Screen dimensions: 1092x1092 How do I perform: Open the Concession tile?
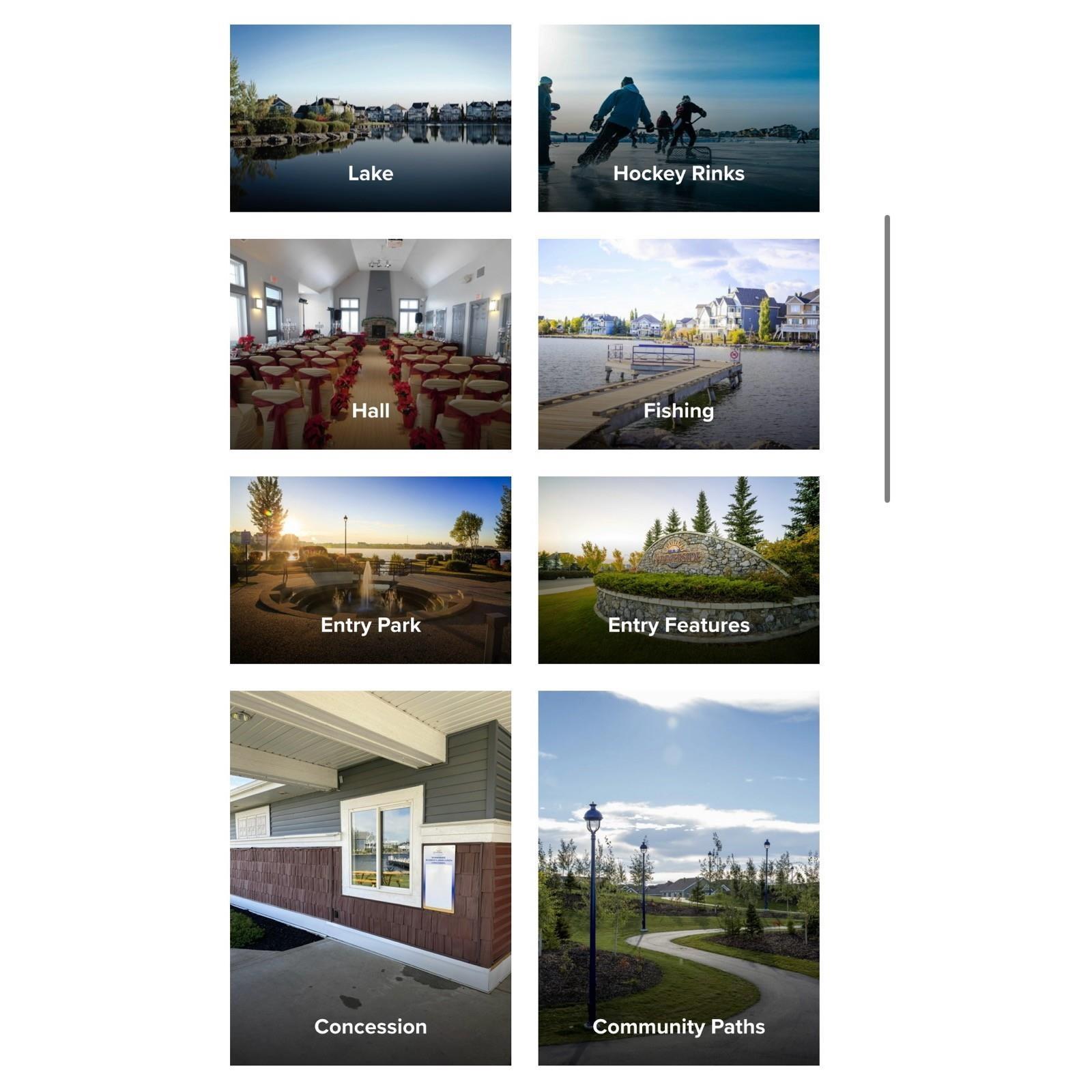370,877
